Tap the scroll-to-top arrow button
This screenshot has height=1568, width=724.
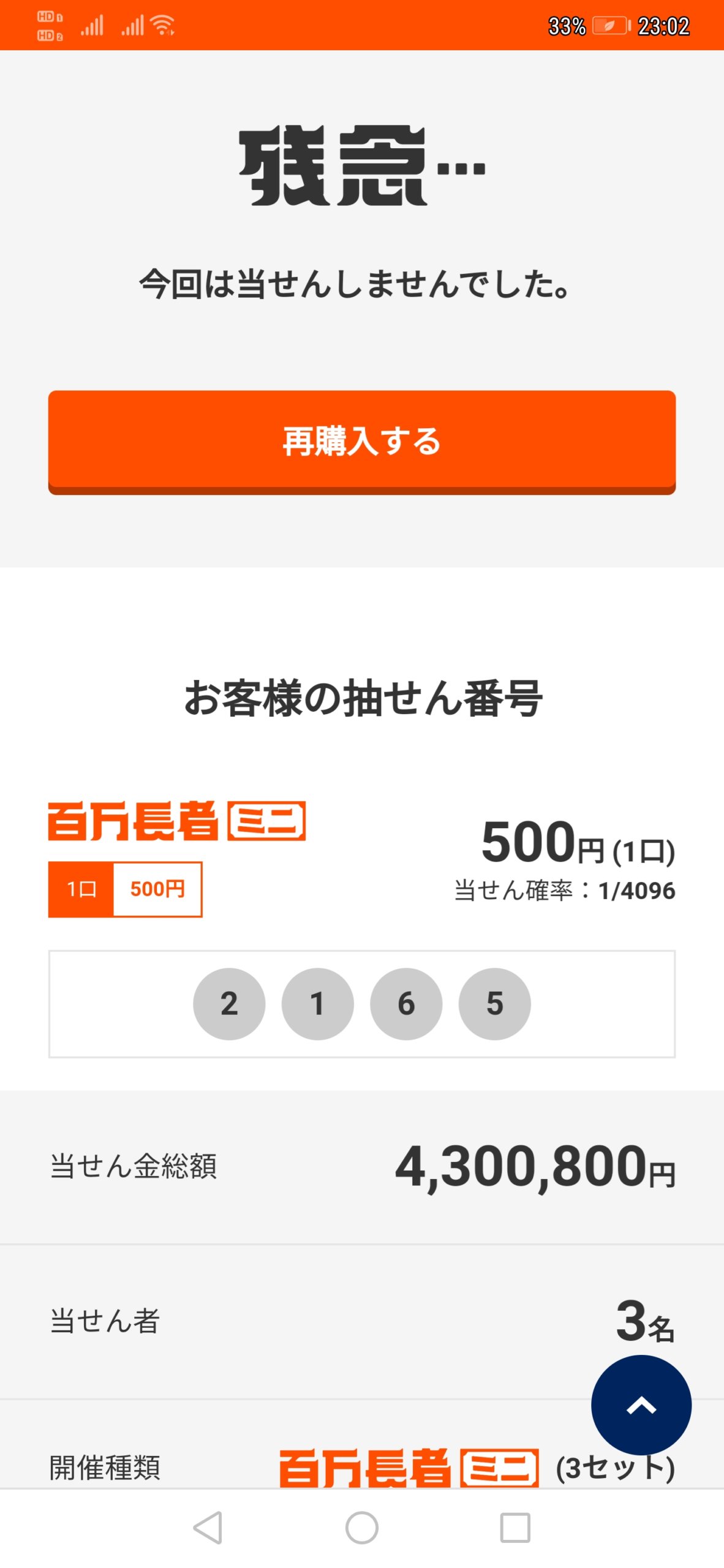pyautogui.click(x=641, y=1405)
